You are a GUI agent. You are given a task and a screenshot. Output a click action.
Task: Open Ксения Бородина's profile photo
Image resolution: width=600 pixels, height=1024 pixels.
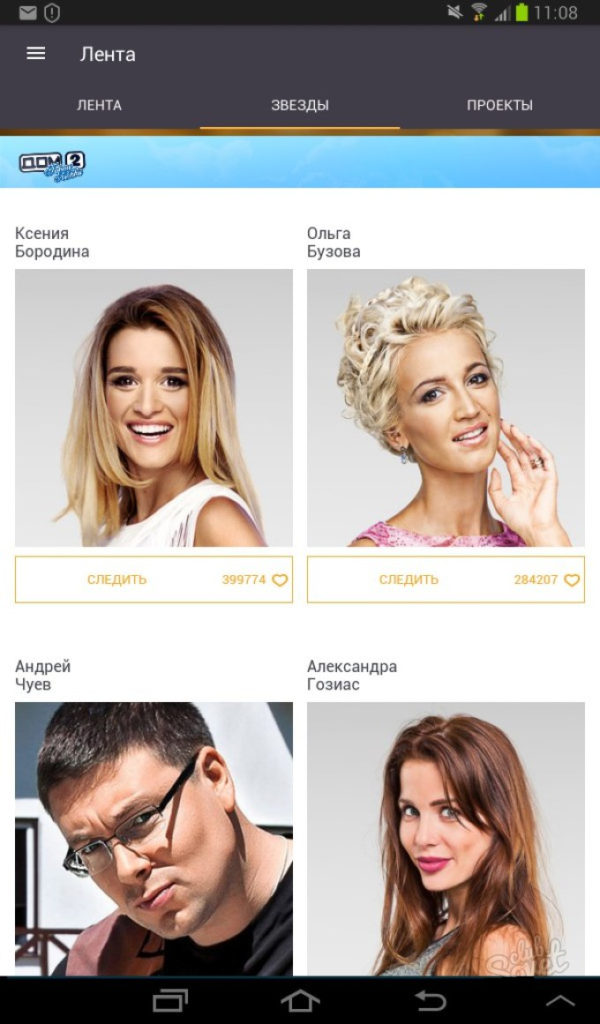tap(154, 408)
